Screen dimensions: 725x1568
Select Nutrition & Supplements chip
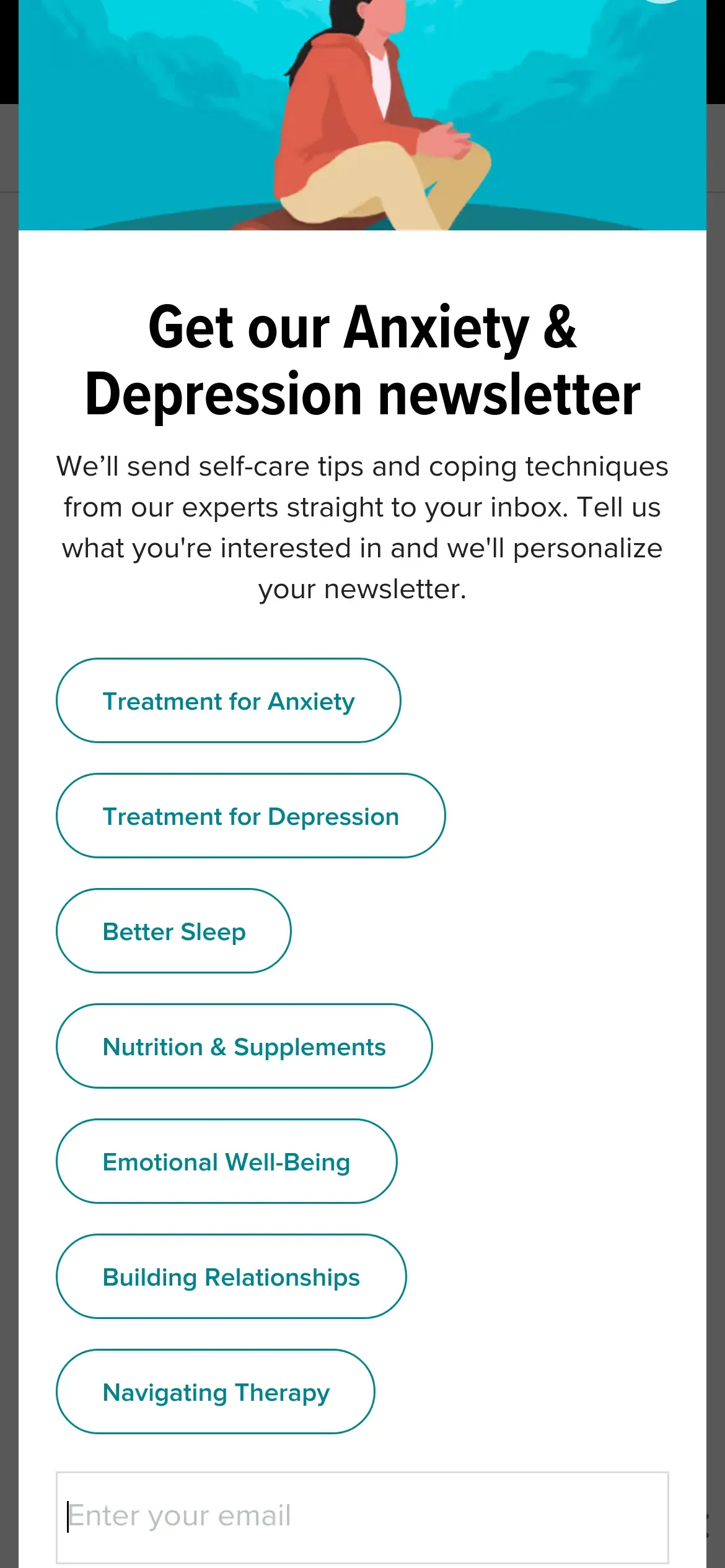tap(244, 1046)
